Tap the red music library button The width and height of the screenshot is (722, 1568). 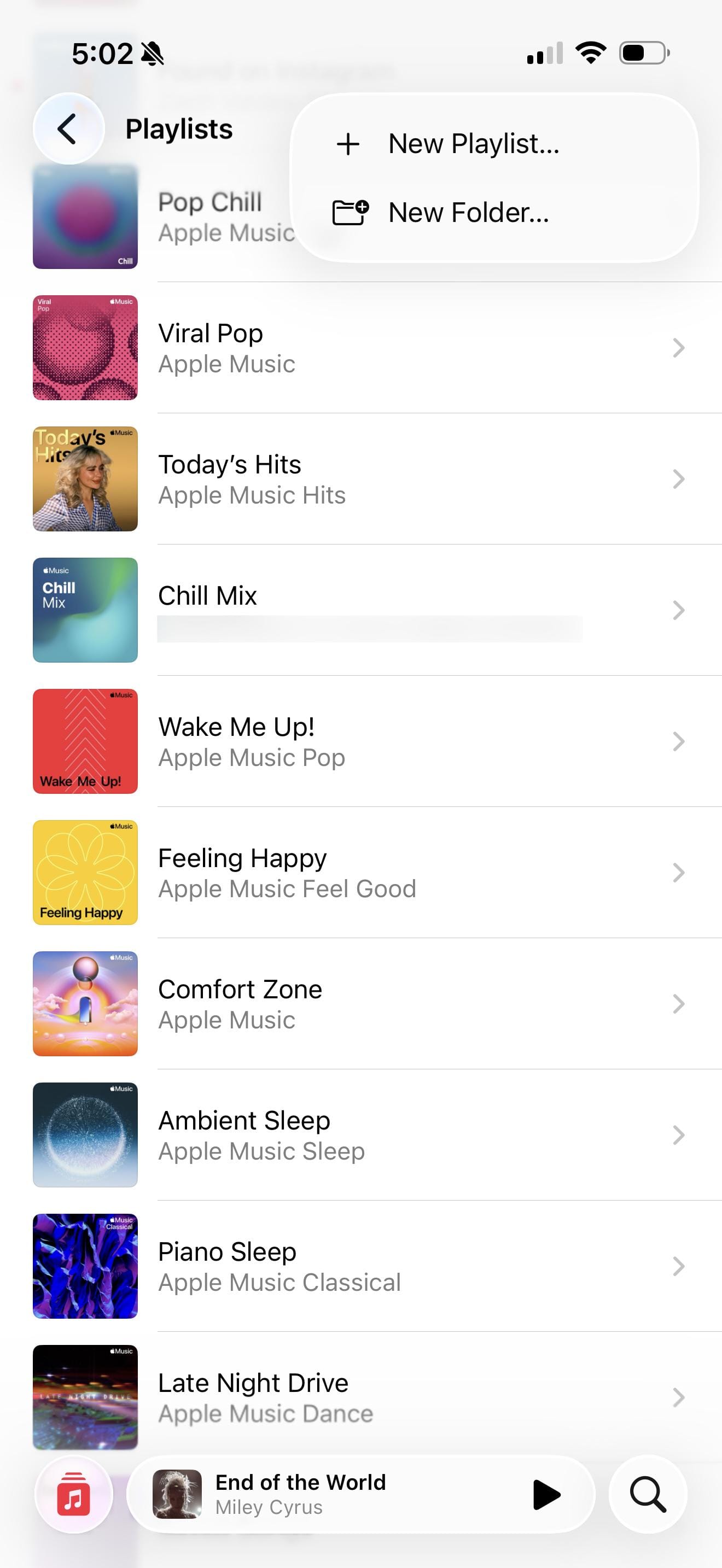(x=74, y=1494)
